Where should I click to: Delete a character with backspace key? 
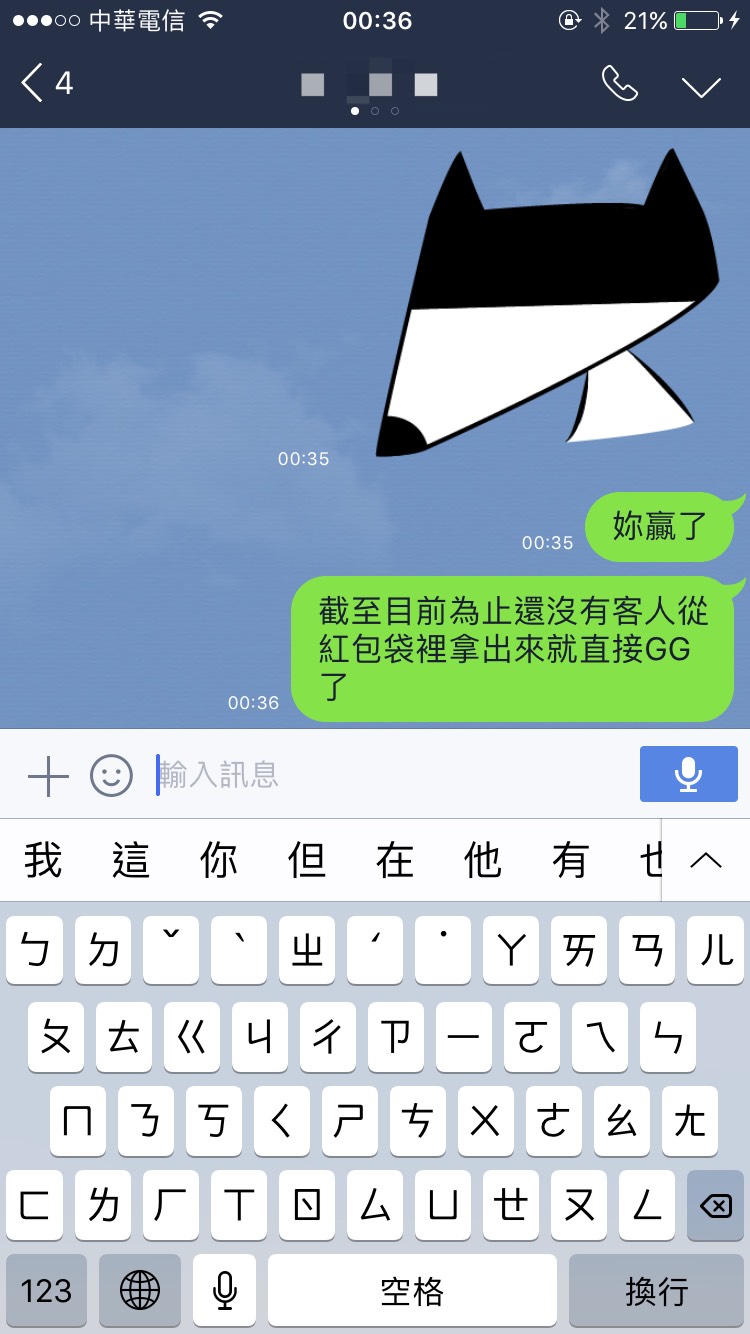715,1207
